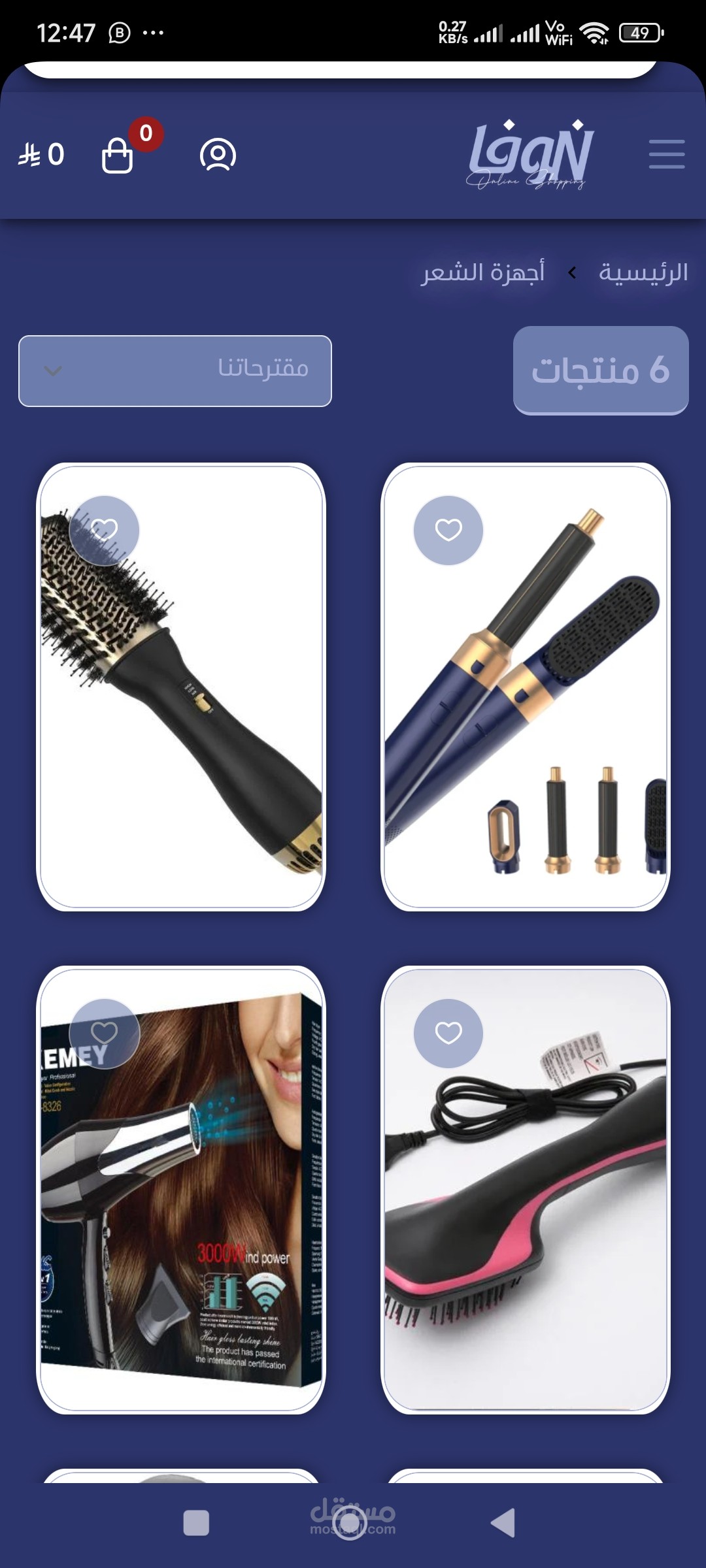Favorite the Kemey hair dryer
This screenshot has width=706, height=1568.
[104, 1033]
